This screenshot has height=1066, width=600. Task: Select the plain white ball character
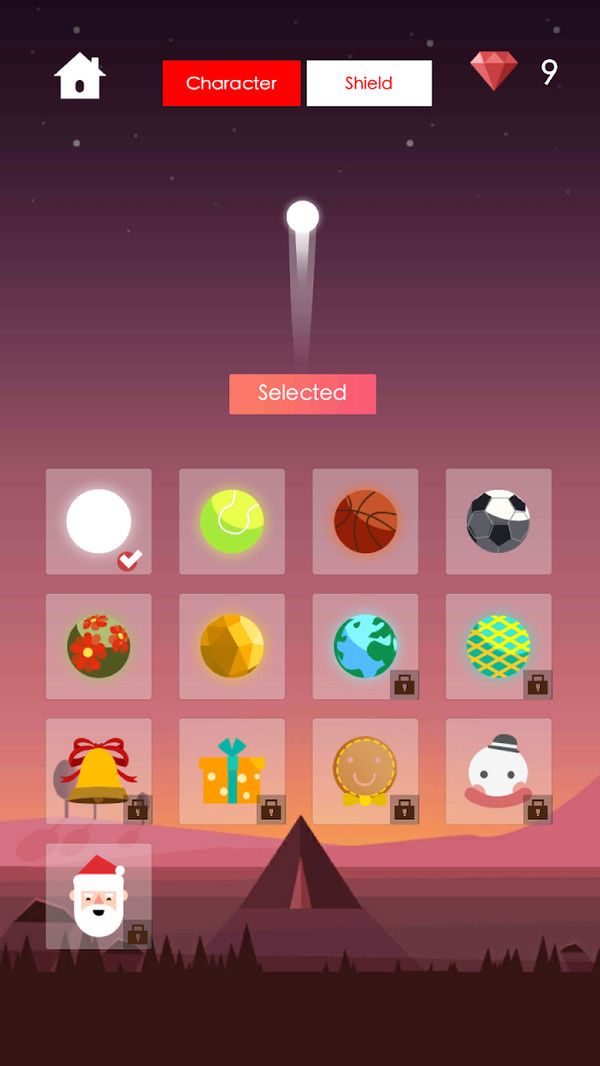(99, 521)
